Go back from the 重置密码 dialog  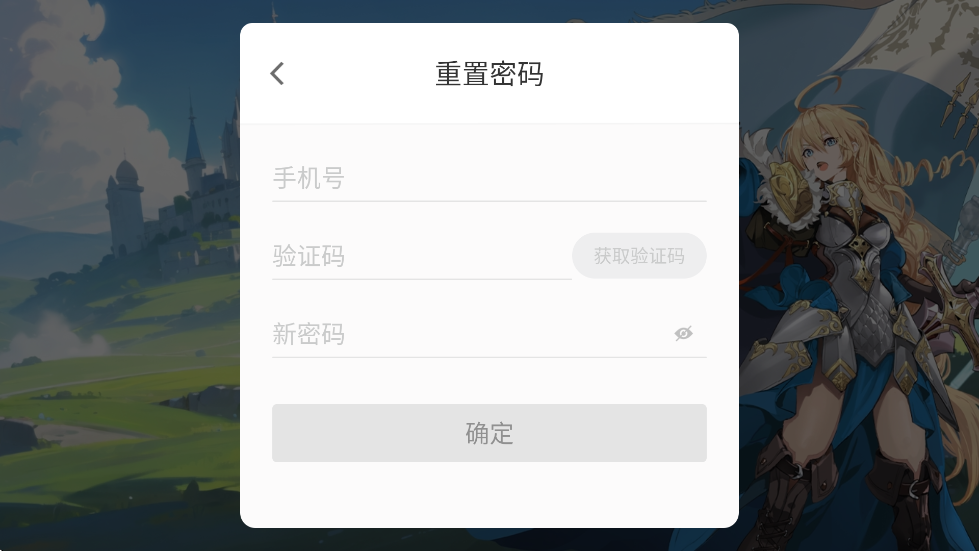tap(277, 73)
